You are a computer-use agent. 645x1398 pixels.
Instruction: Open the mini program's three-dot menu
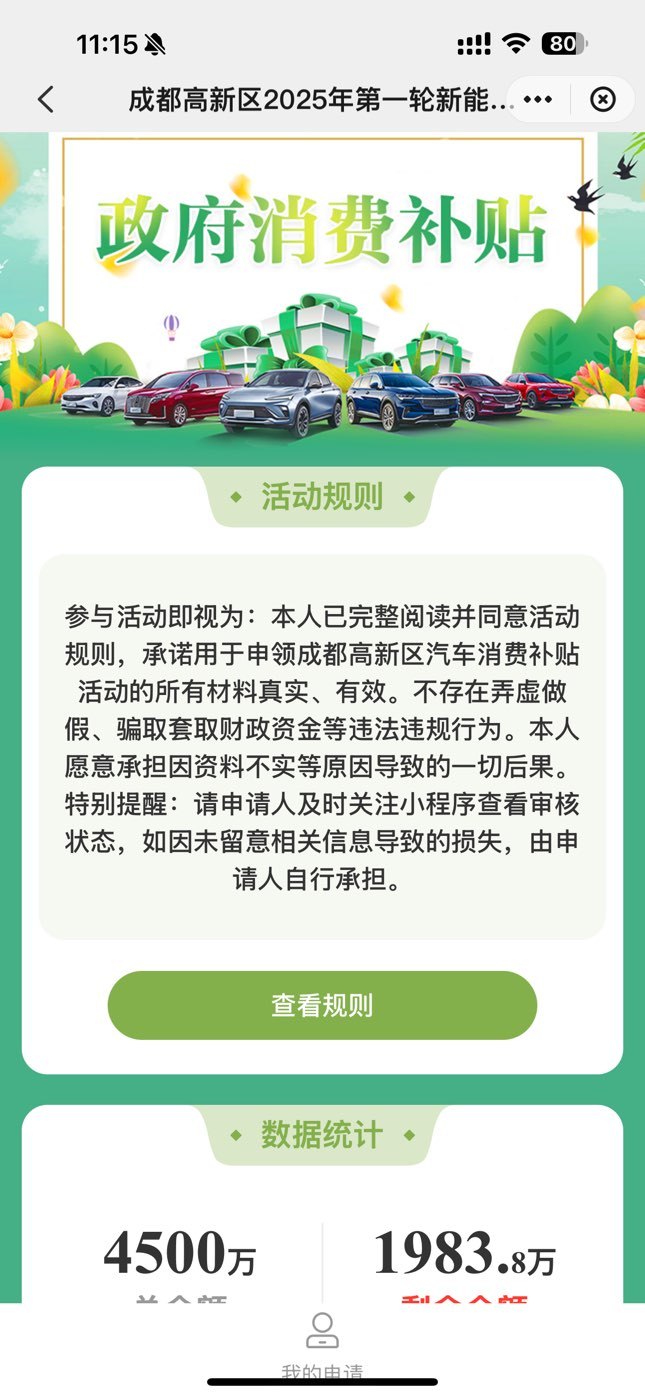pos(538,99)
